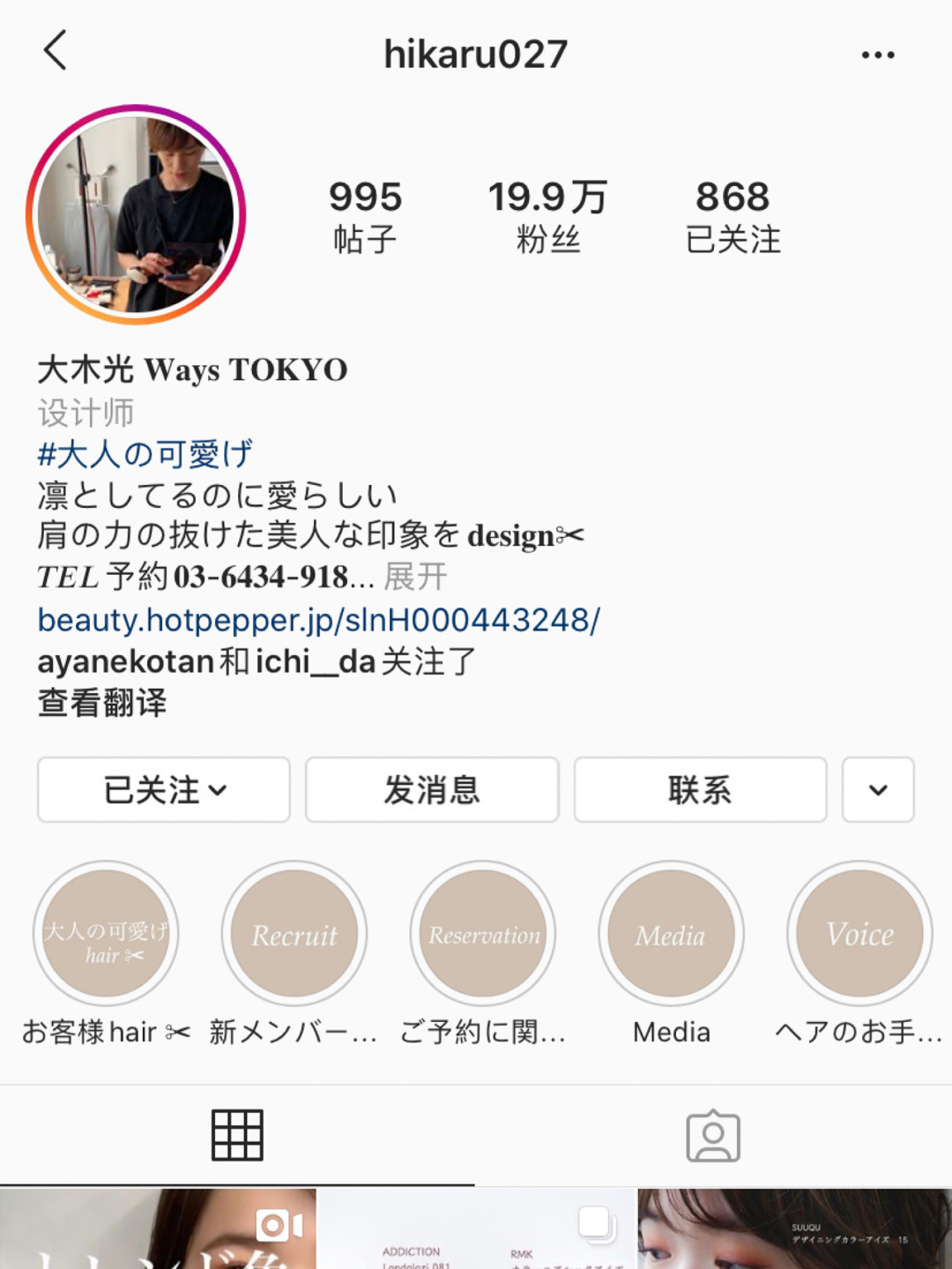Open the #大人の可愛げ hashtag

[145, 454]
